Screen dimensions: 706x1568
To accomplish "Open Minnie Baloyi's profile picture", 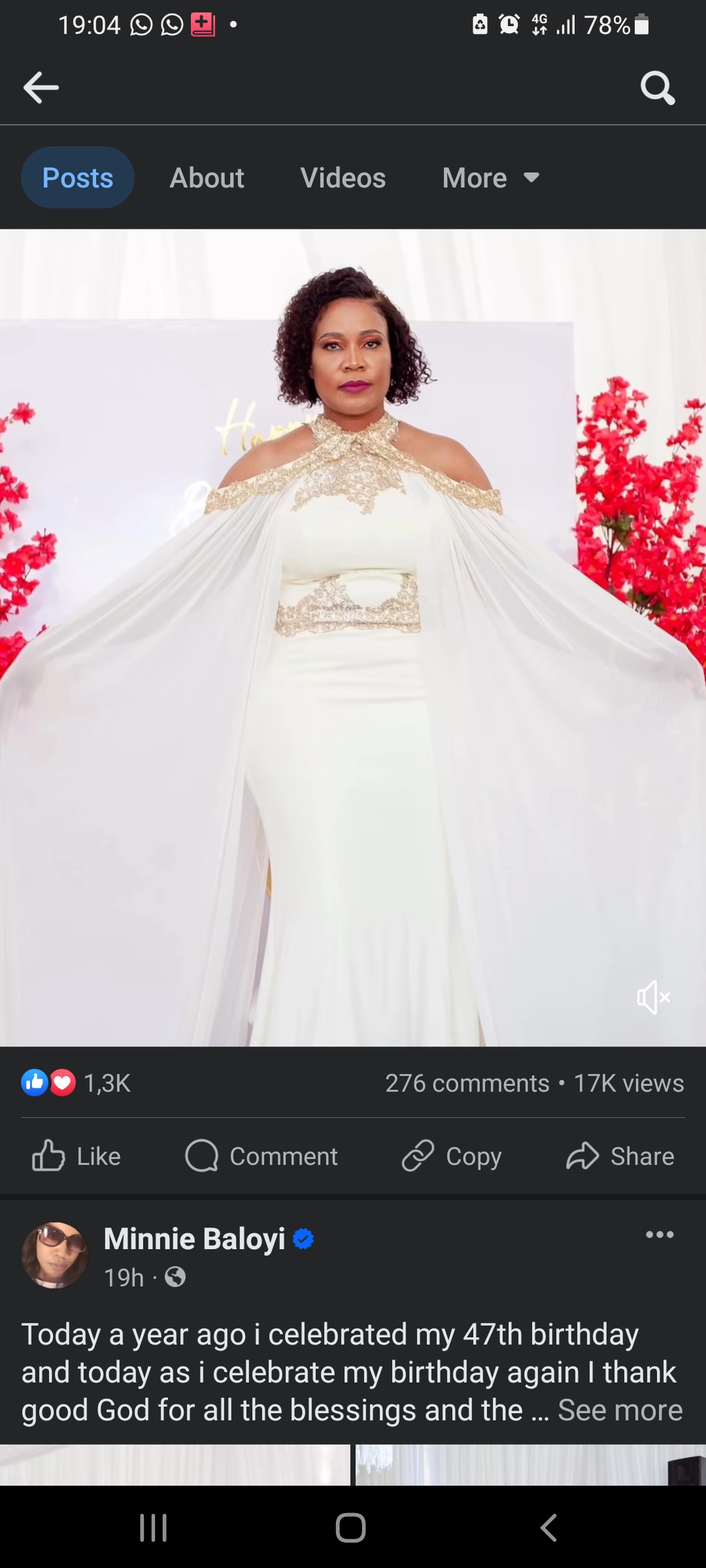I will 55,1255.
